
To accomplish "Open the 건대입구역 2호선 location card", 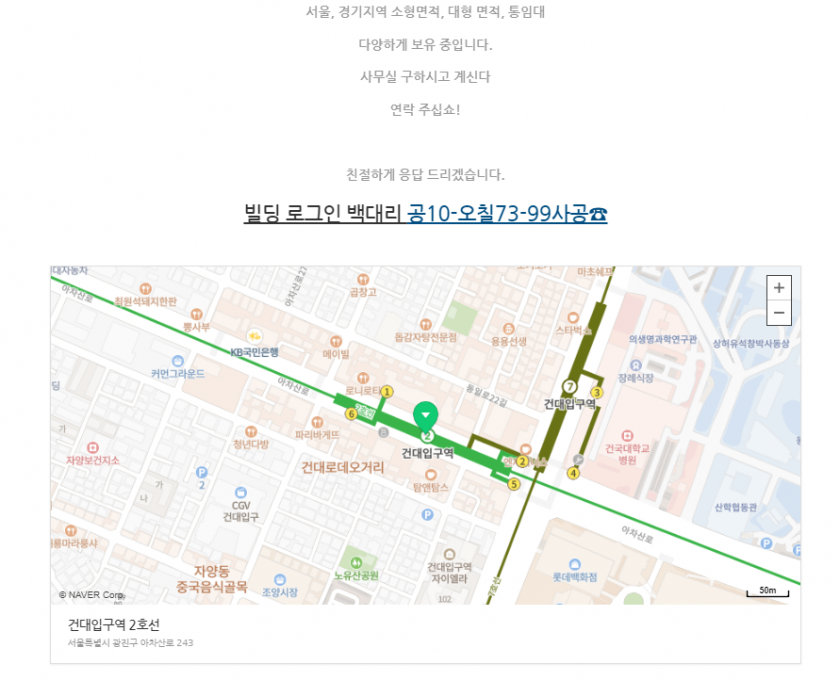I will pyautogui.click(x=114, y=624).
